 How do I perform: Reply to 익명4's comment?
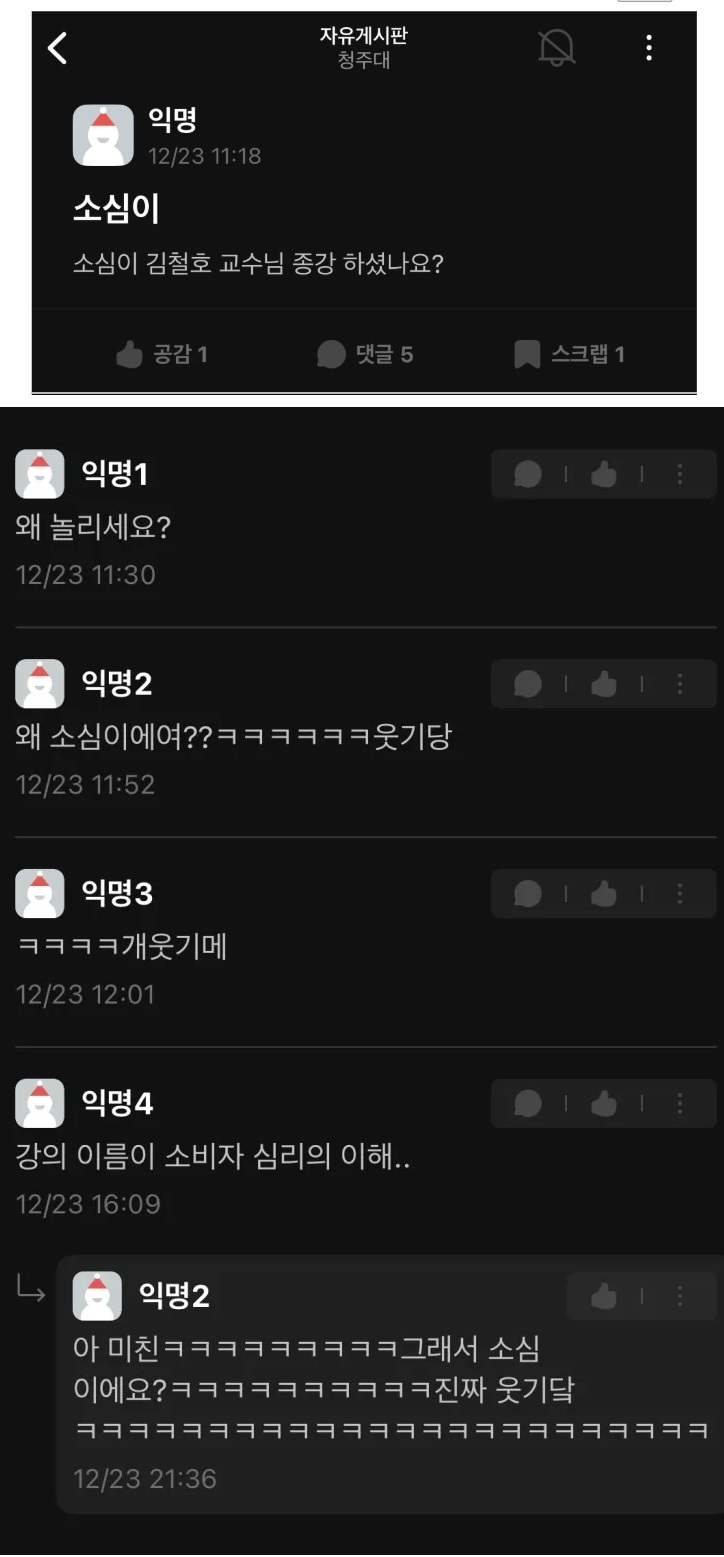(527, 1103)
